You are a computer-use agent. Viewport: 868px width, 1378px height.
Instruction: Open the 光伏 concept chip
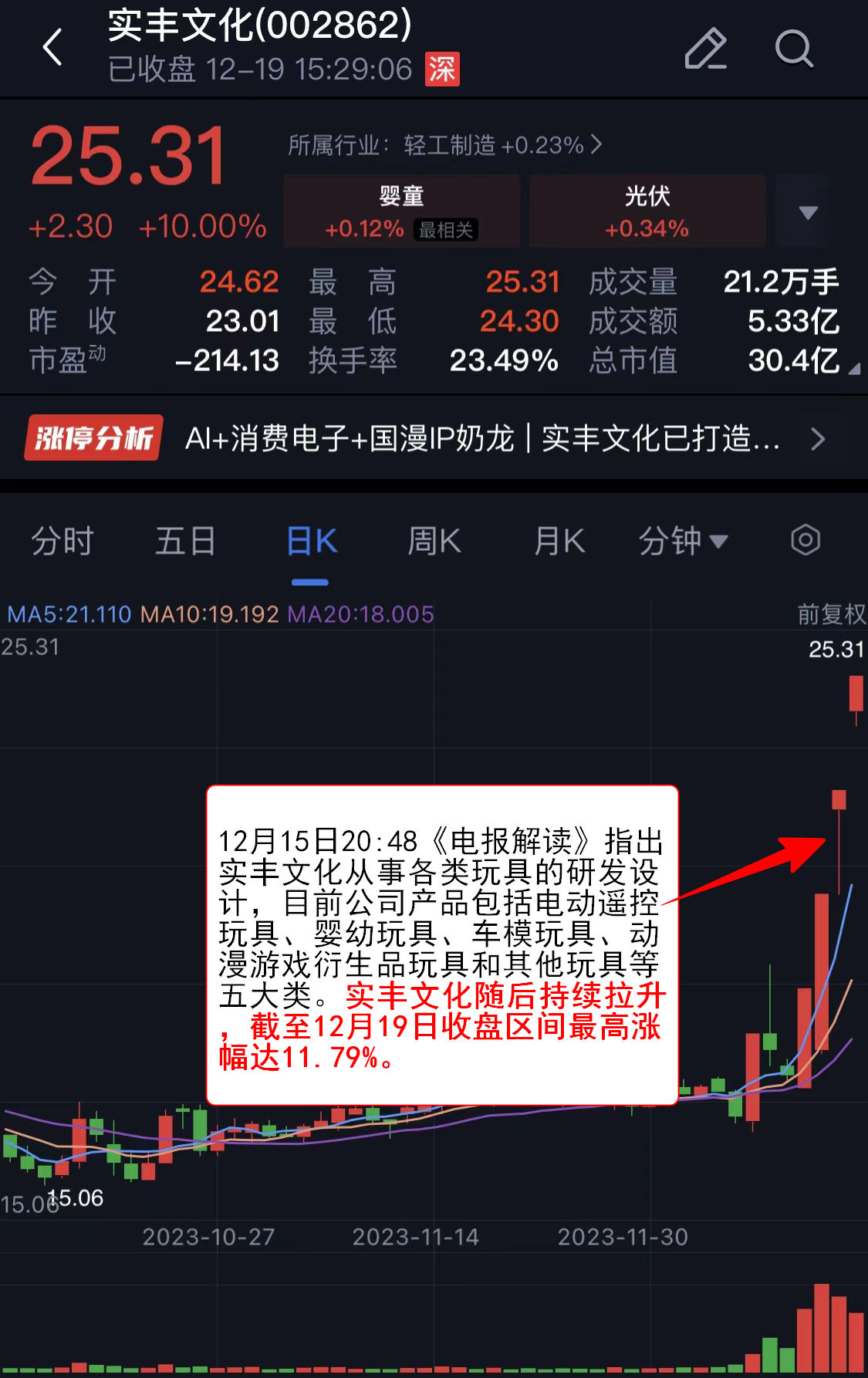point(647,211)
